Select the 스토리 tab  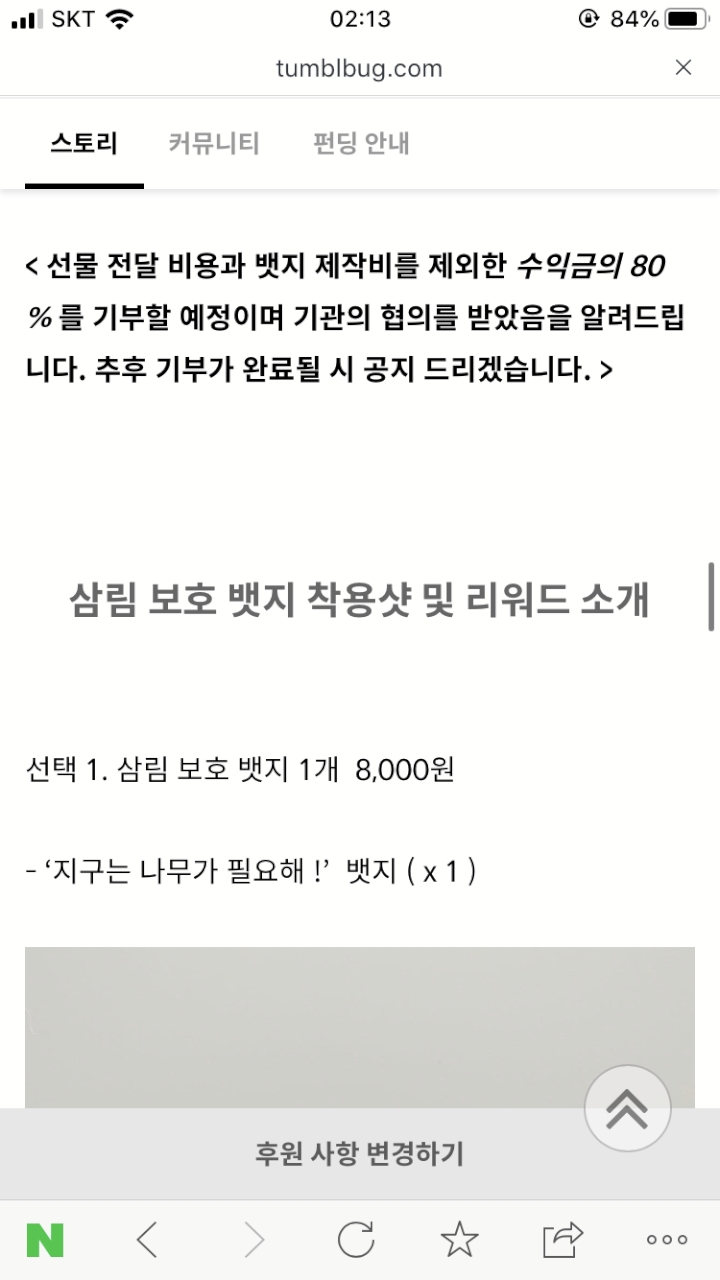(84, 143)
